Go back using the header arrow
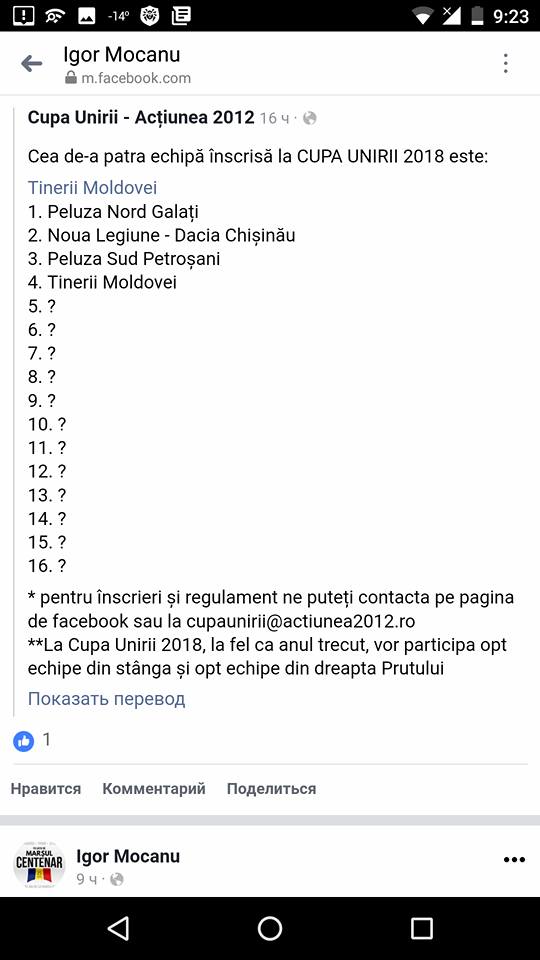540x960 pixels. click(x=31, y=63)
